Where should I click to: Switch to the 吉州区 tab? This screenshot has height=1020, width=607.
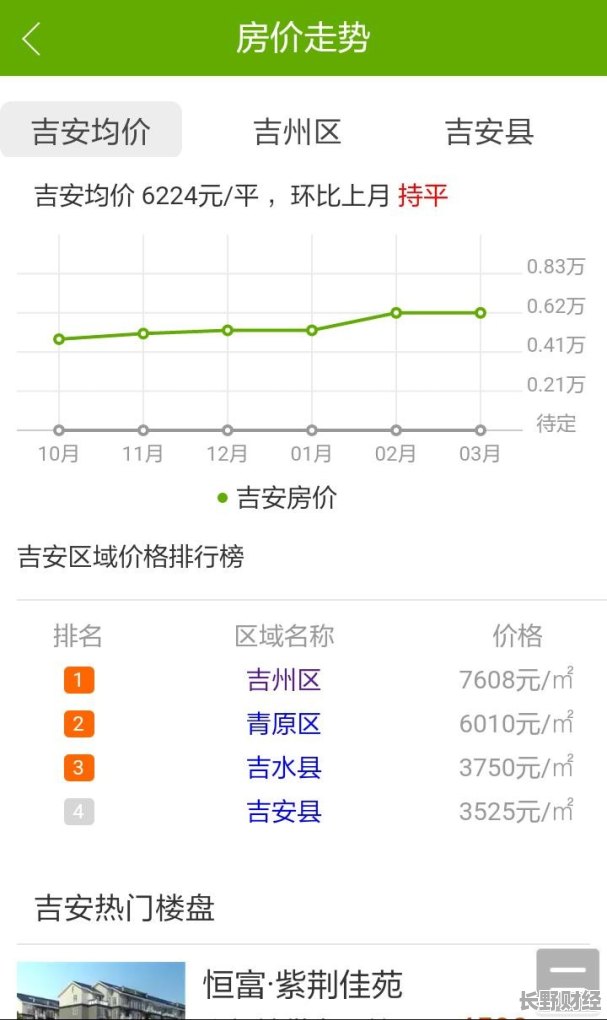[x=297, y=132]
